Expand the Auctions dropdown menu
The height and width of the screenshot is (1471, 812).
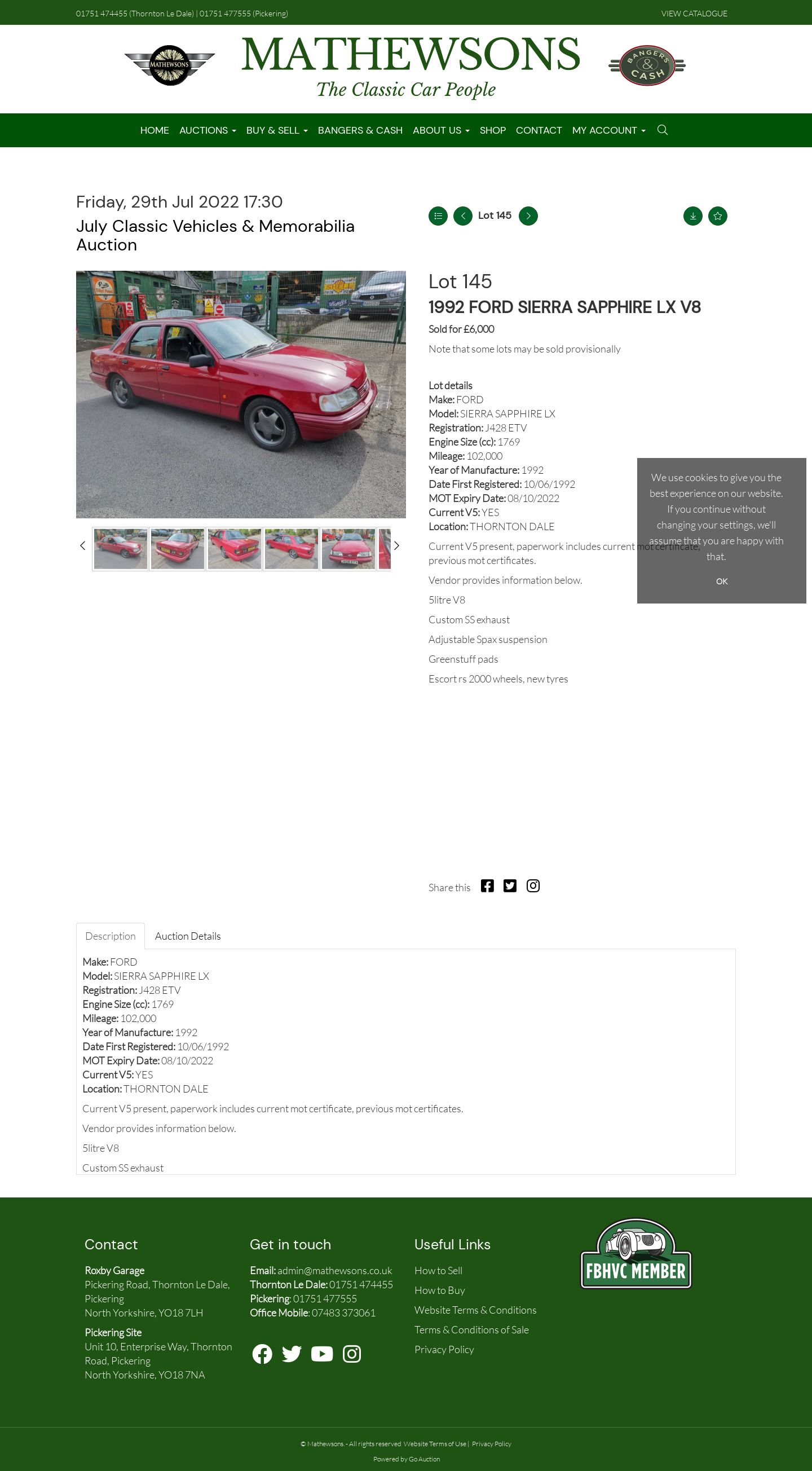[x=208, y=130]
